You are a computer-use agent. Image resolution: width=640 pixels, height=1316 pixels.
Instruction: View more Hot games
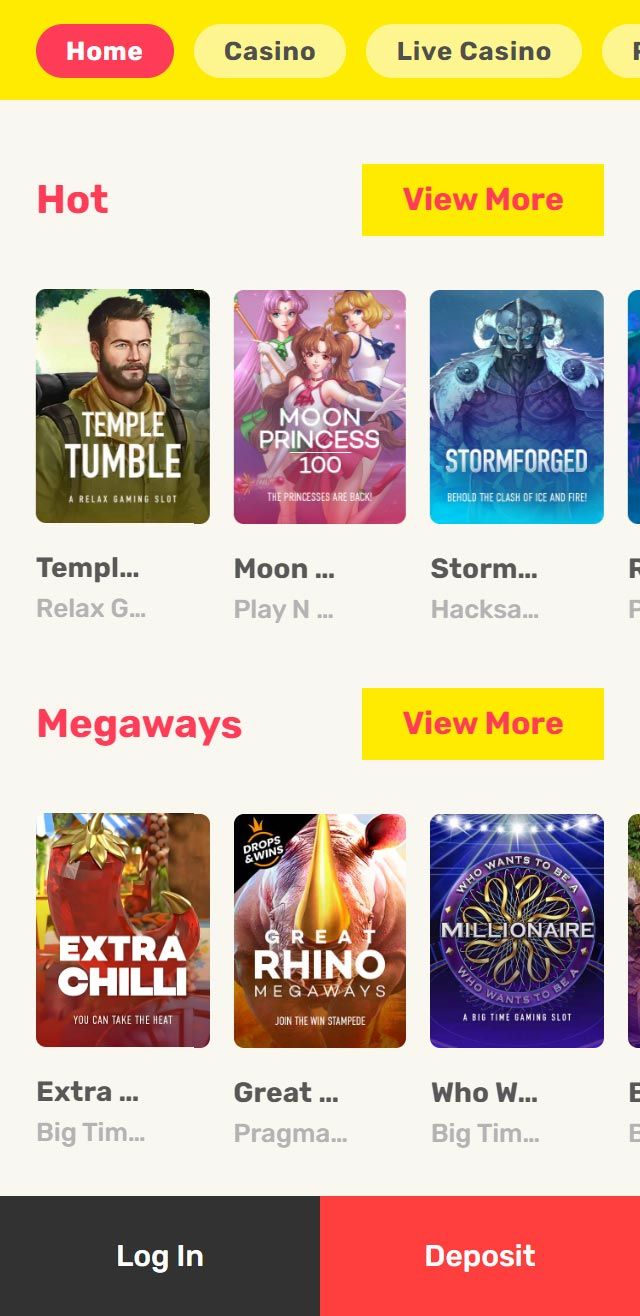[x=482, y=200]
